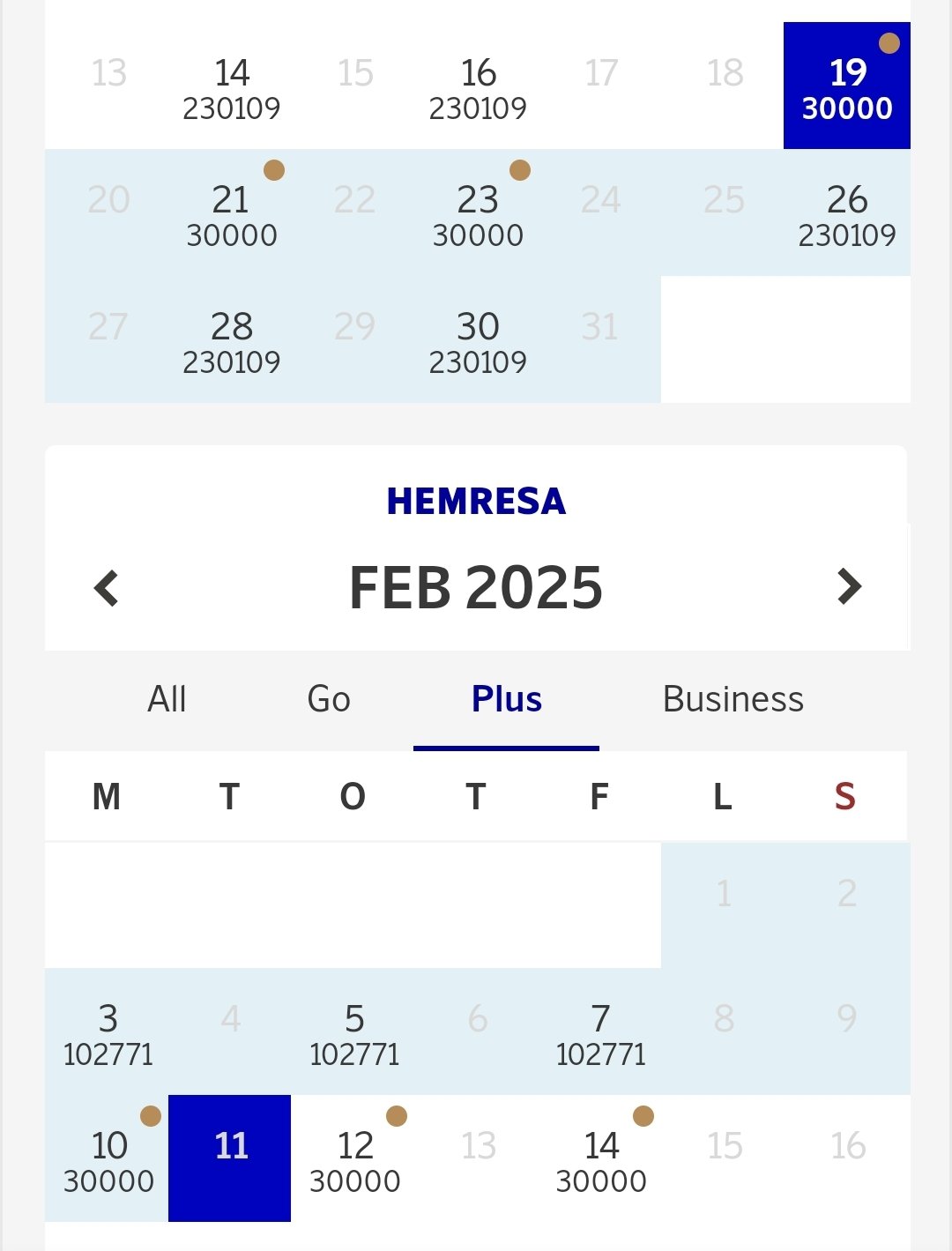Pick outbound date 30 priced 230109
952x1251 pixels.
click(x=478, y=341)
